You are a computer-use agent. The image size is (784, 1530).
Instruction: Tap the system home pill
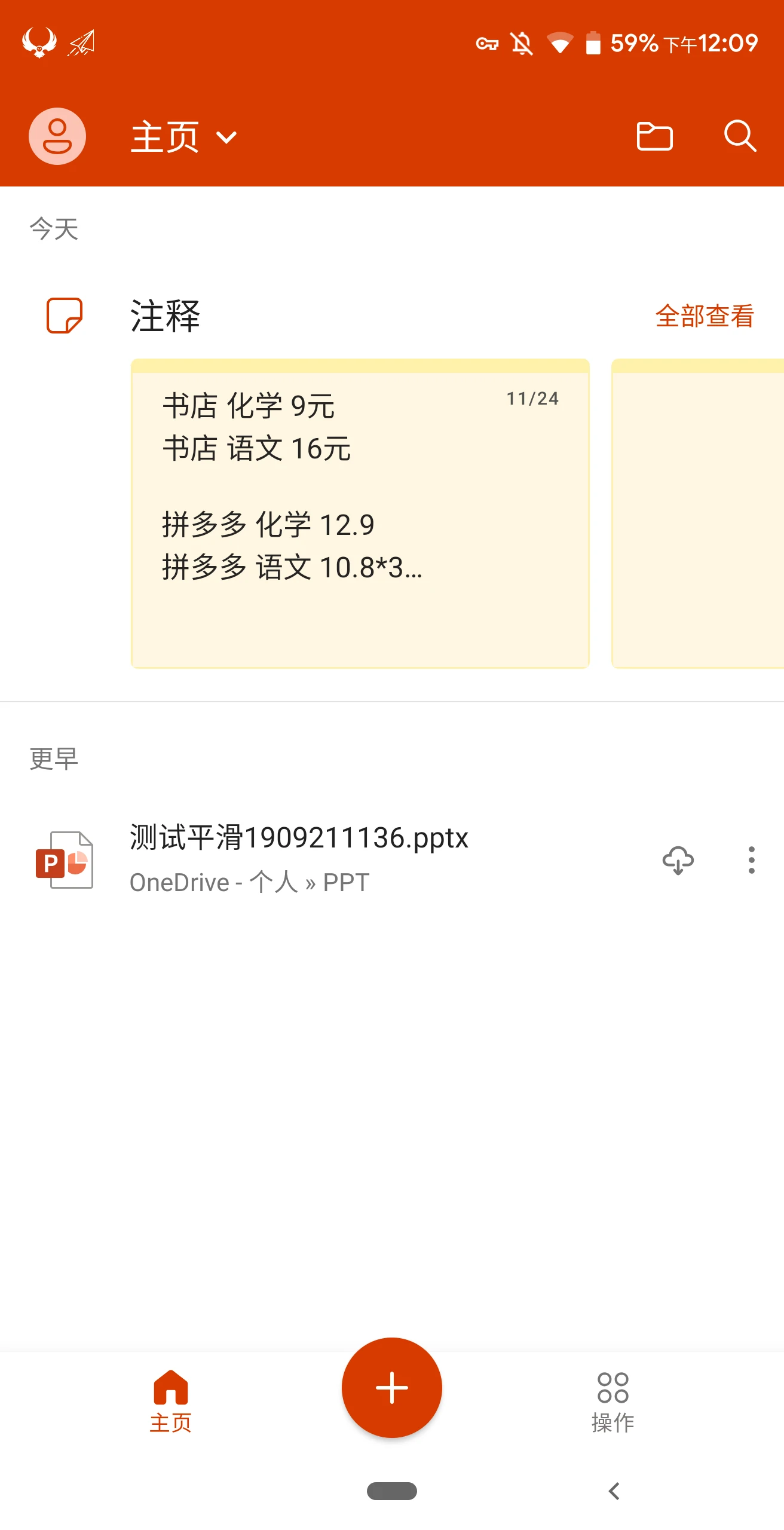coord(392,1491)
